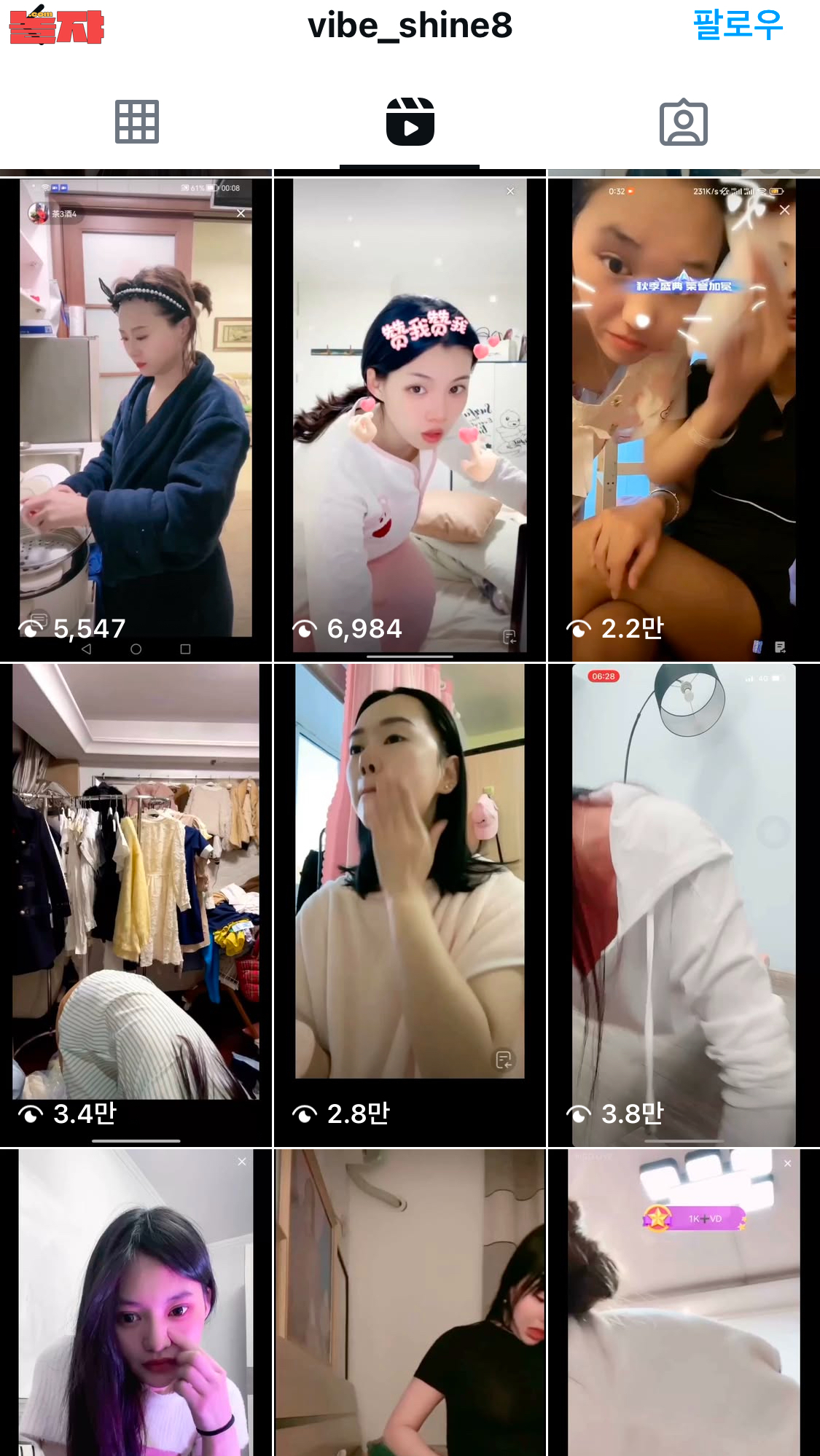Open the reel showing 2.2만 views
Image resolution: width=820 pixels, height=1456 pixels.
(684, 420)
